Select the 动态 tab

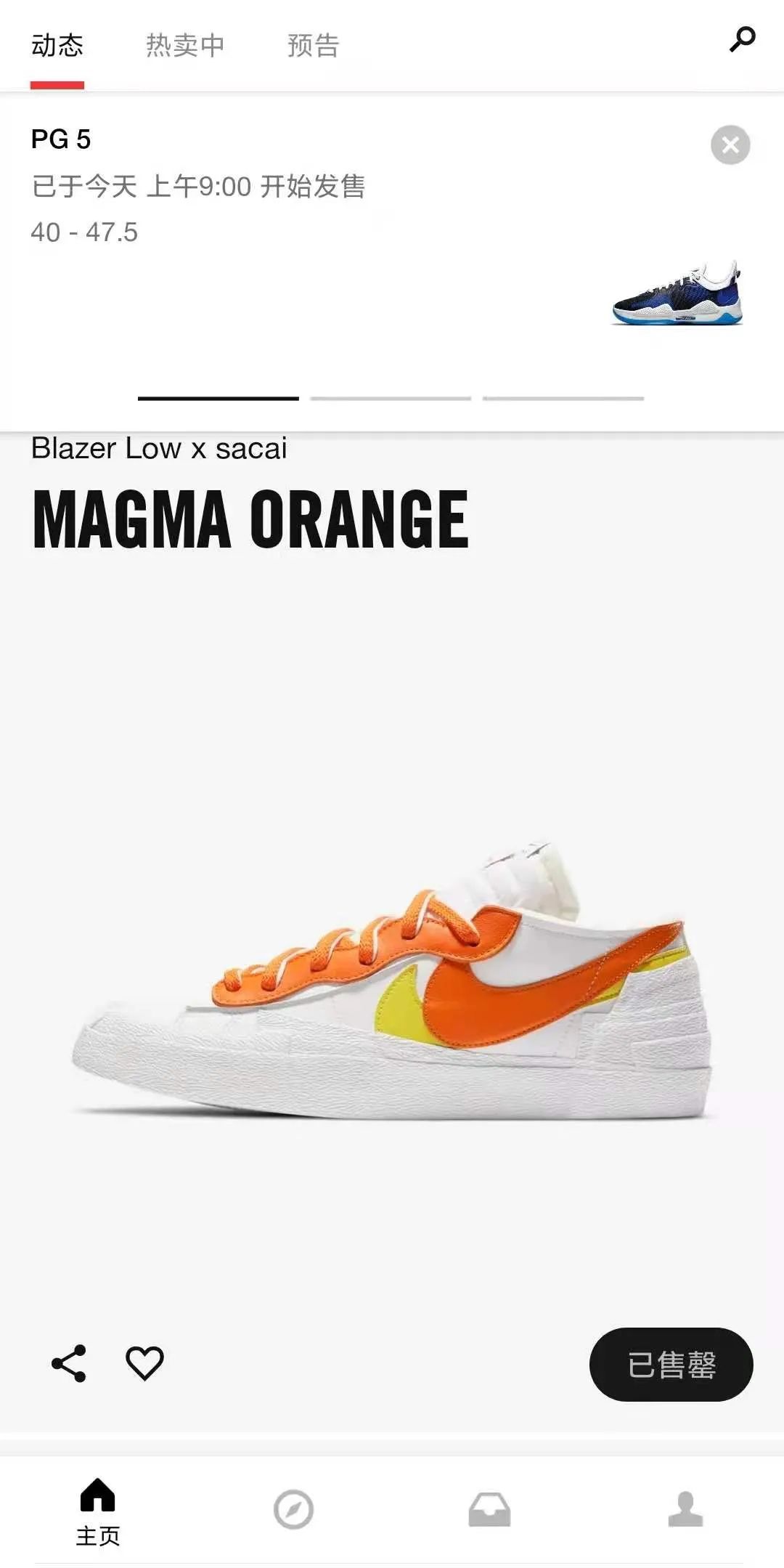pos(57,46)
